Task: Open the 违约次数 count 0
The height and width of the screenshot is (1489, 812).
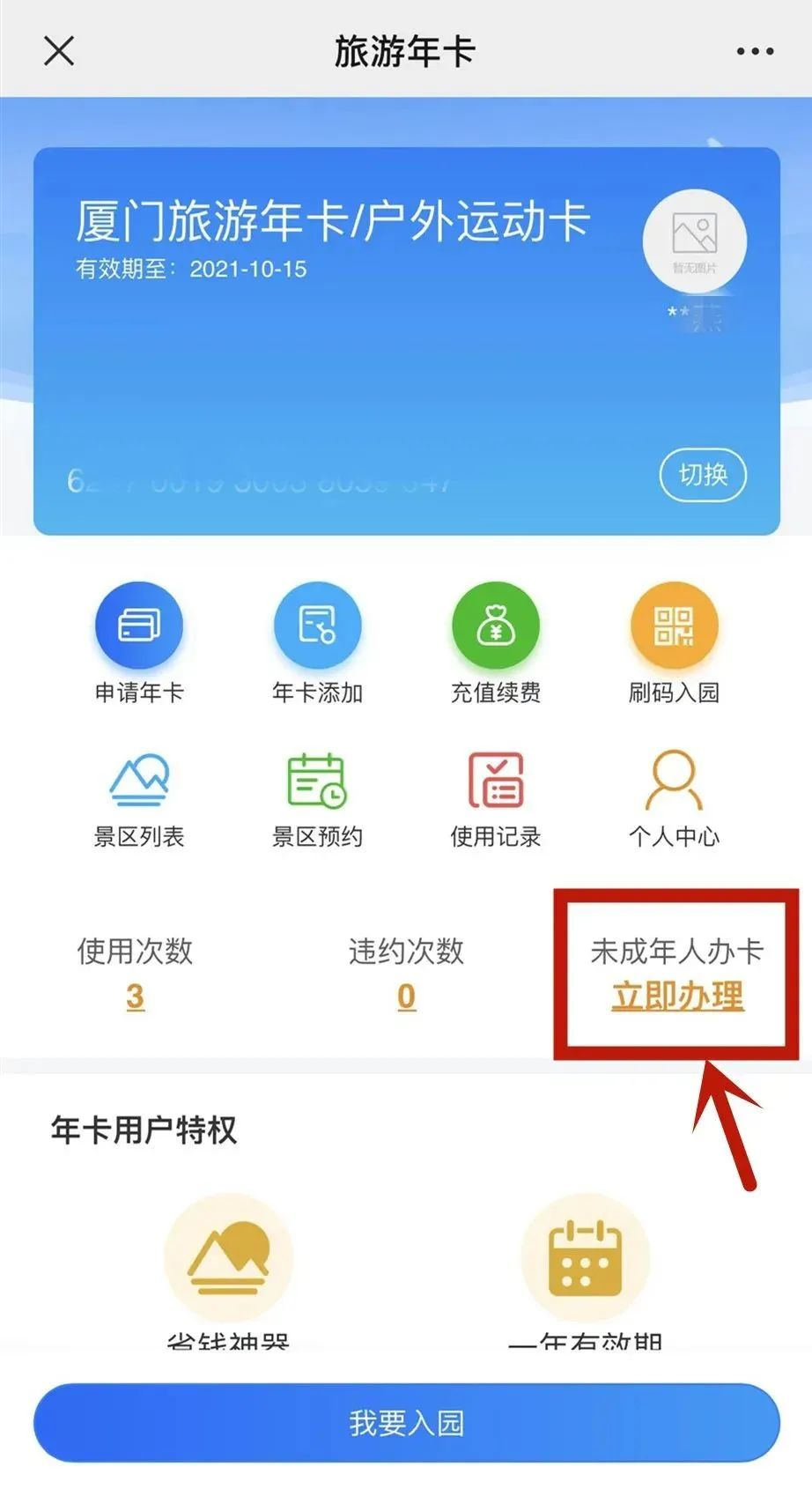Action: (x=406, y=996)
